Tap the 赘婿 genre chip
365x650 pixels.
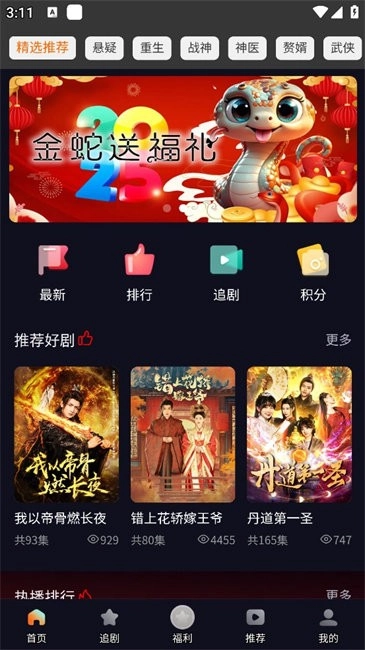295,48
